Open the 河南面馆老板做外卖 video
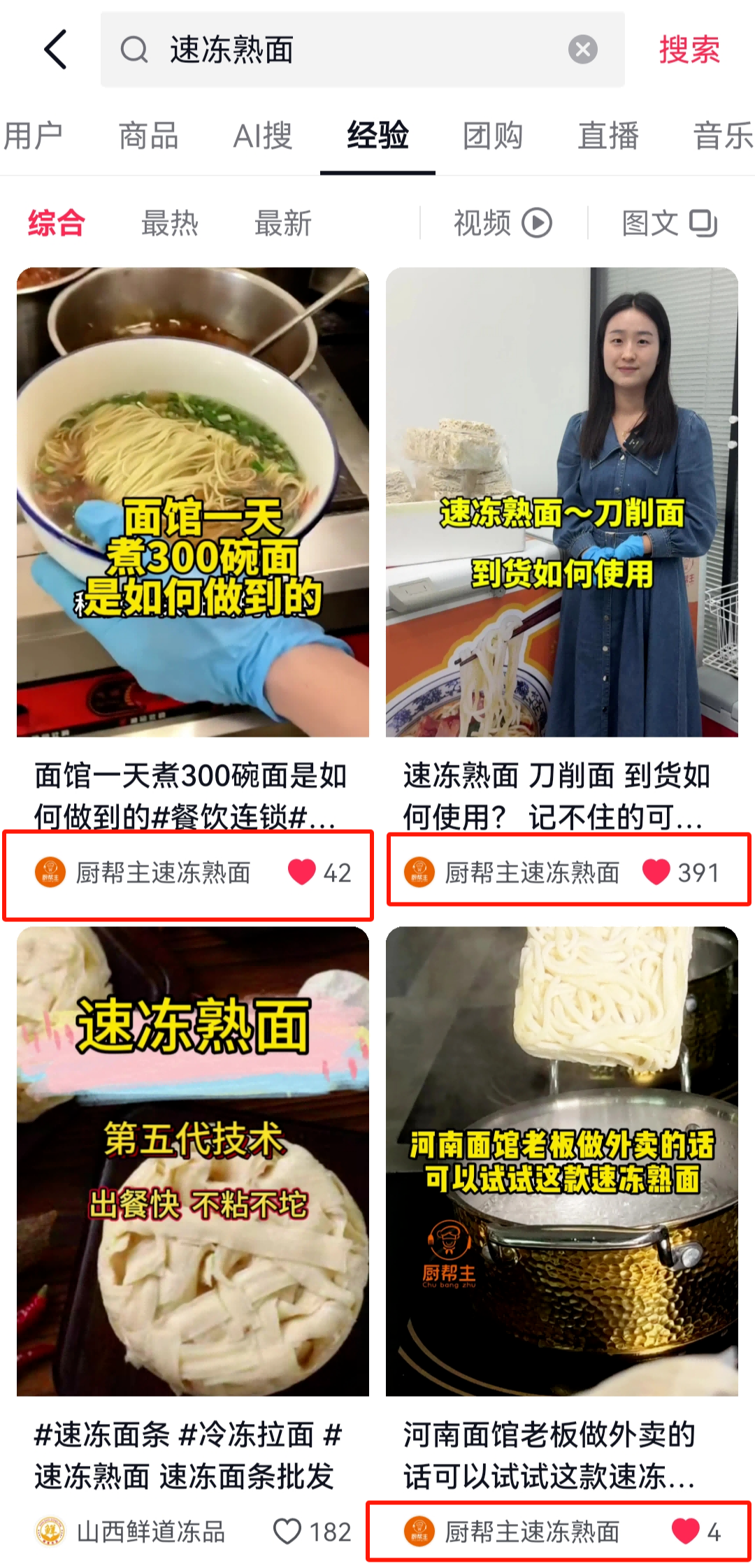The height and width of the screenshot is (1568, 755). pyautogui.click(x=562, y=1160)
